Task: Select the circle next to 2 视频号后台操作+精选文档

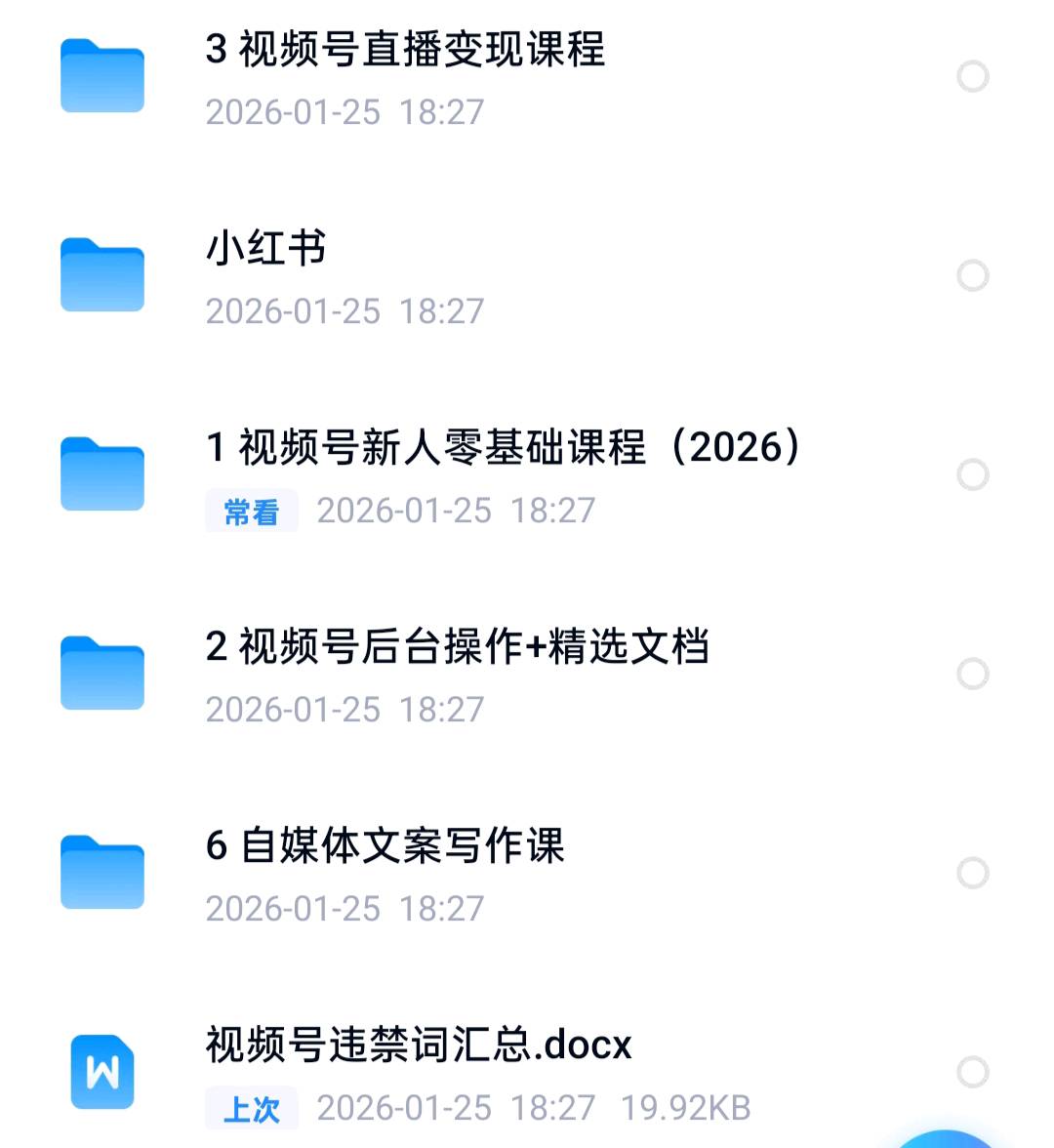Action: [973, 674]
